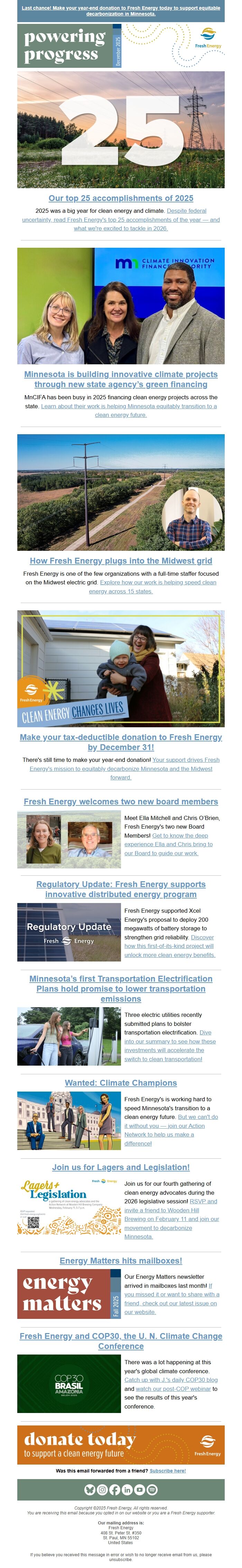The image size is (242, 1568).
Task: Open the Regulatory Update distributed energy headline
Action: pyautogui.click(x=121, y=889)
